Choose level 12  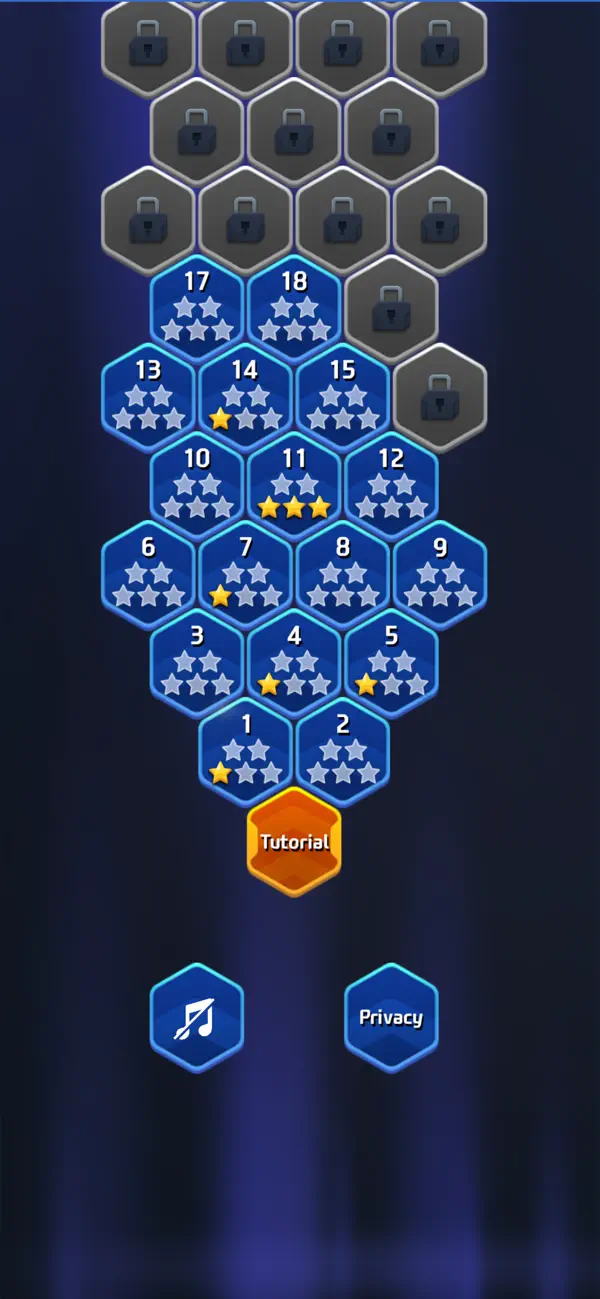(x=391, y=487)
